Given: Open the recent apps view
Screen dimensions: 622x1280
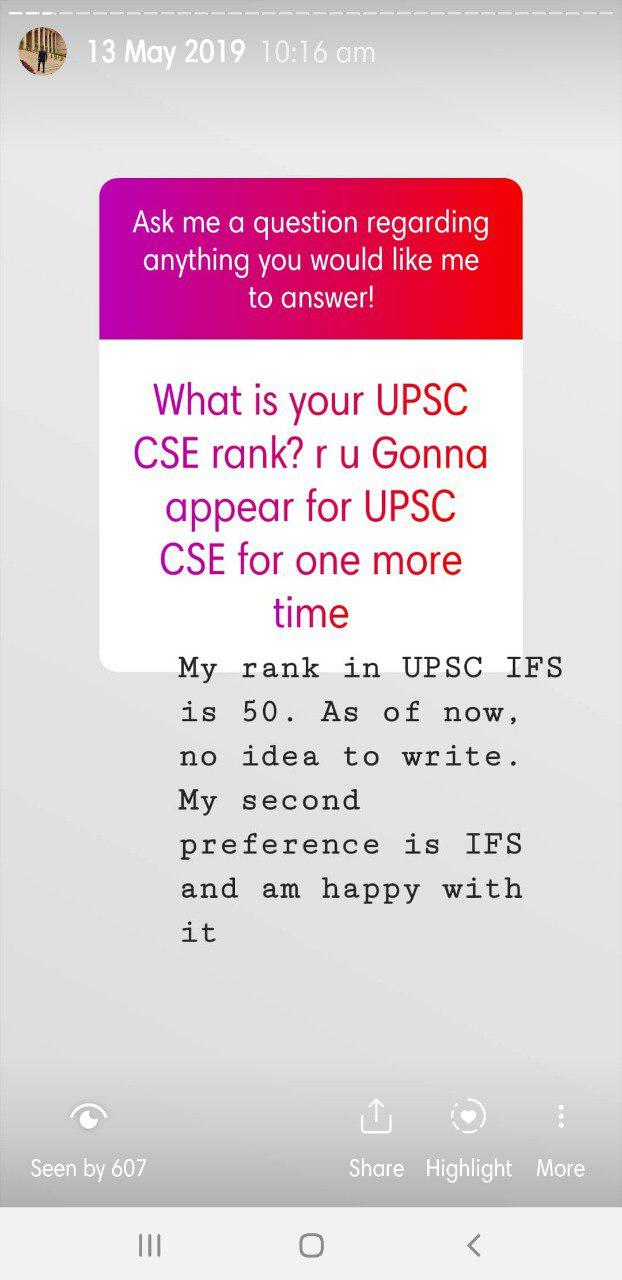Looking at the screenshot, I should click(x=149, y=1245).
